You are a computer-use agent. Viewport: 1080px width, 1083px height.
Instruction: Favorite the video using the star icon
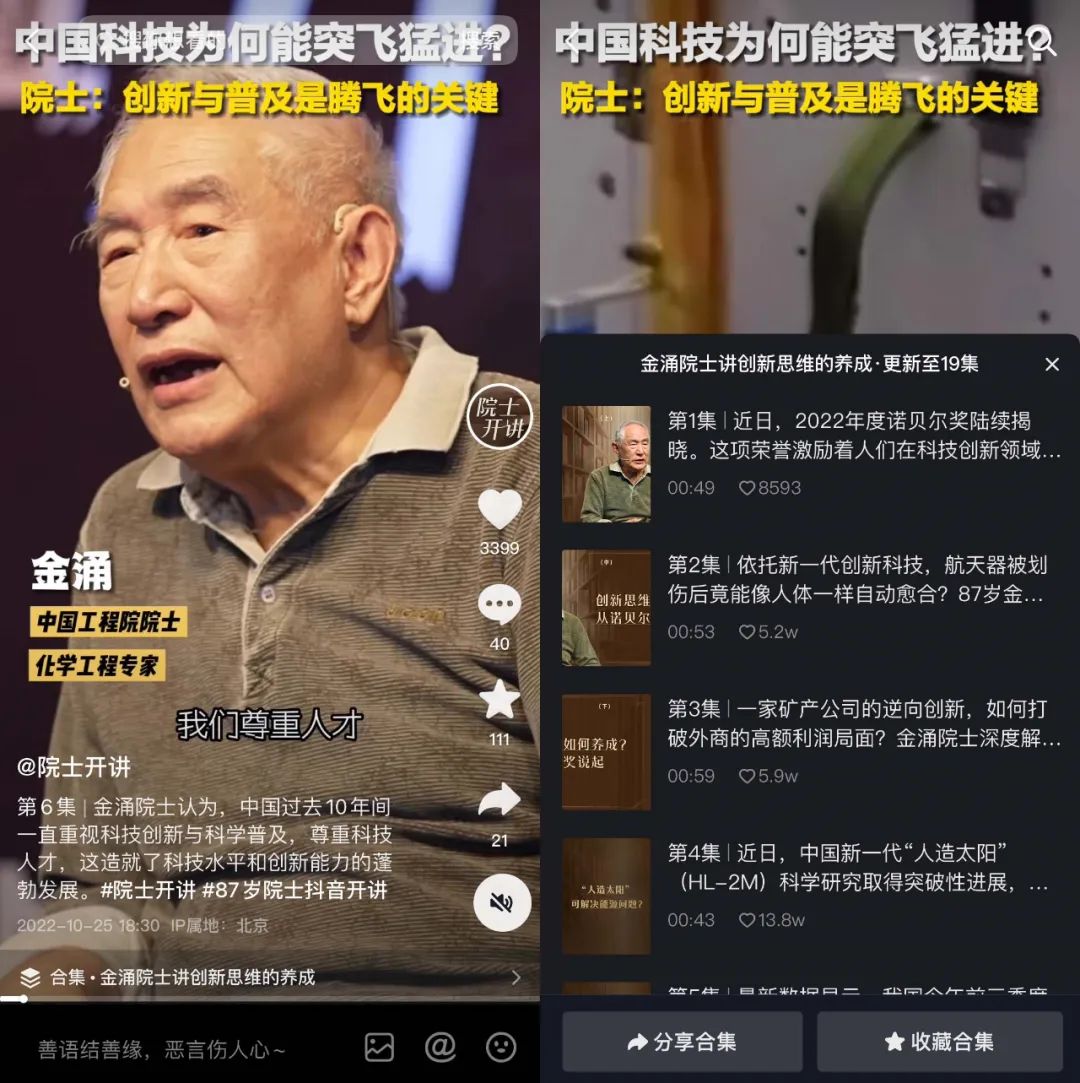(499, 699)
